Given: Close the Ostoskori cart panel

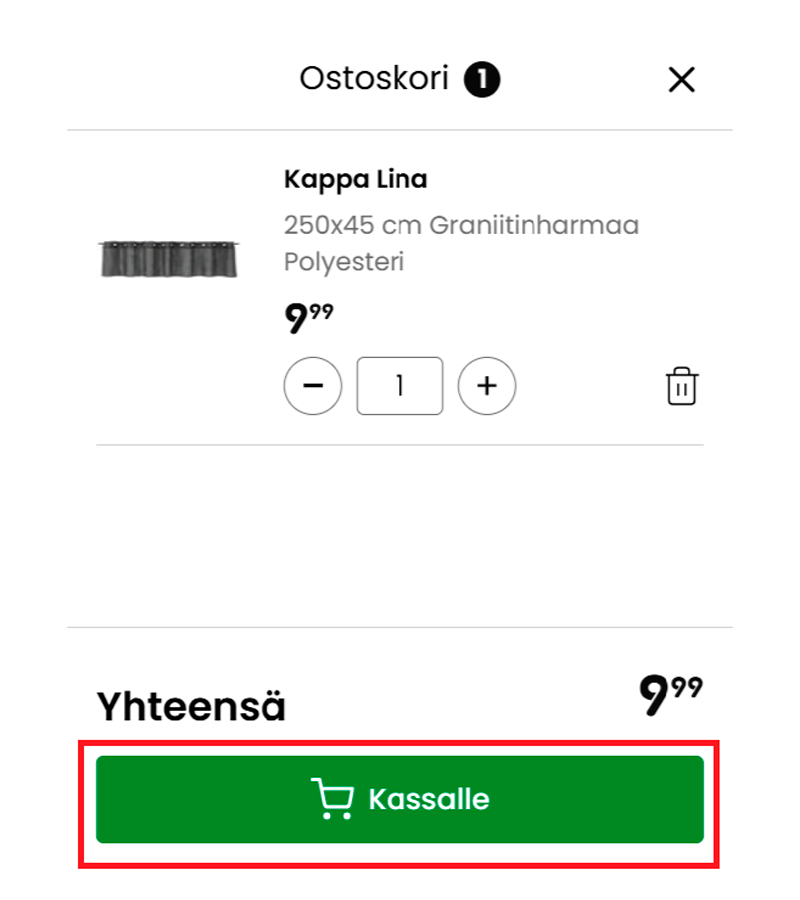Looking at the screenshot, I should click(681, 80).
